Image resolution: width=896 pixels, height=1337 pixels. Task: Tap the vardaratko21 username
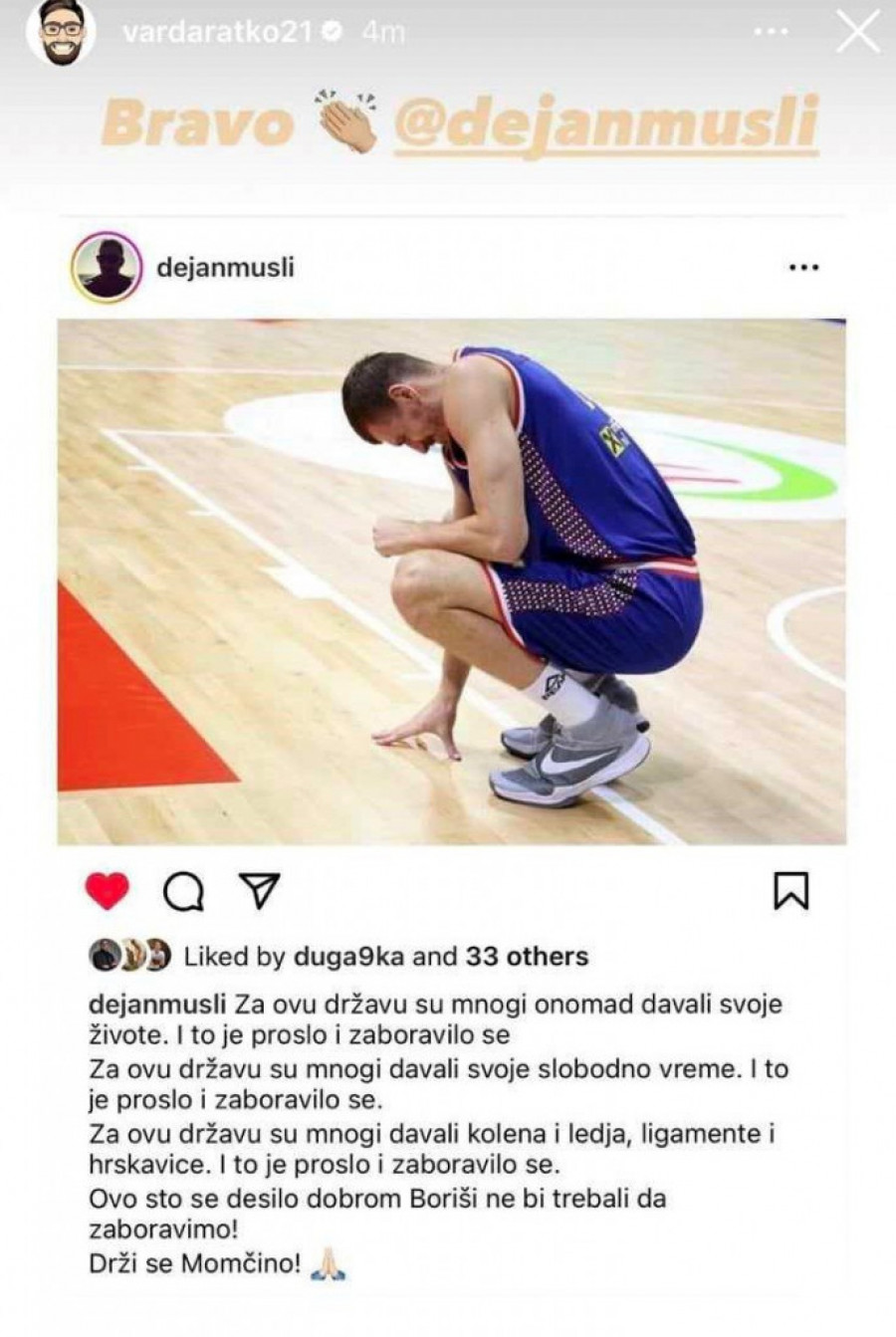click(217, 33)
